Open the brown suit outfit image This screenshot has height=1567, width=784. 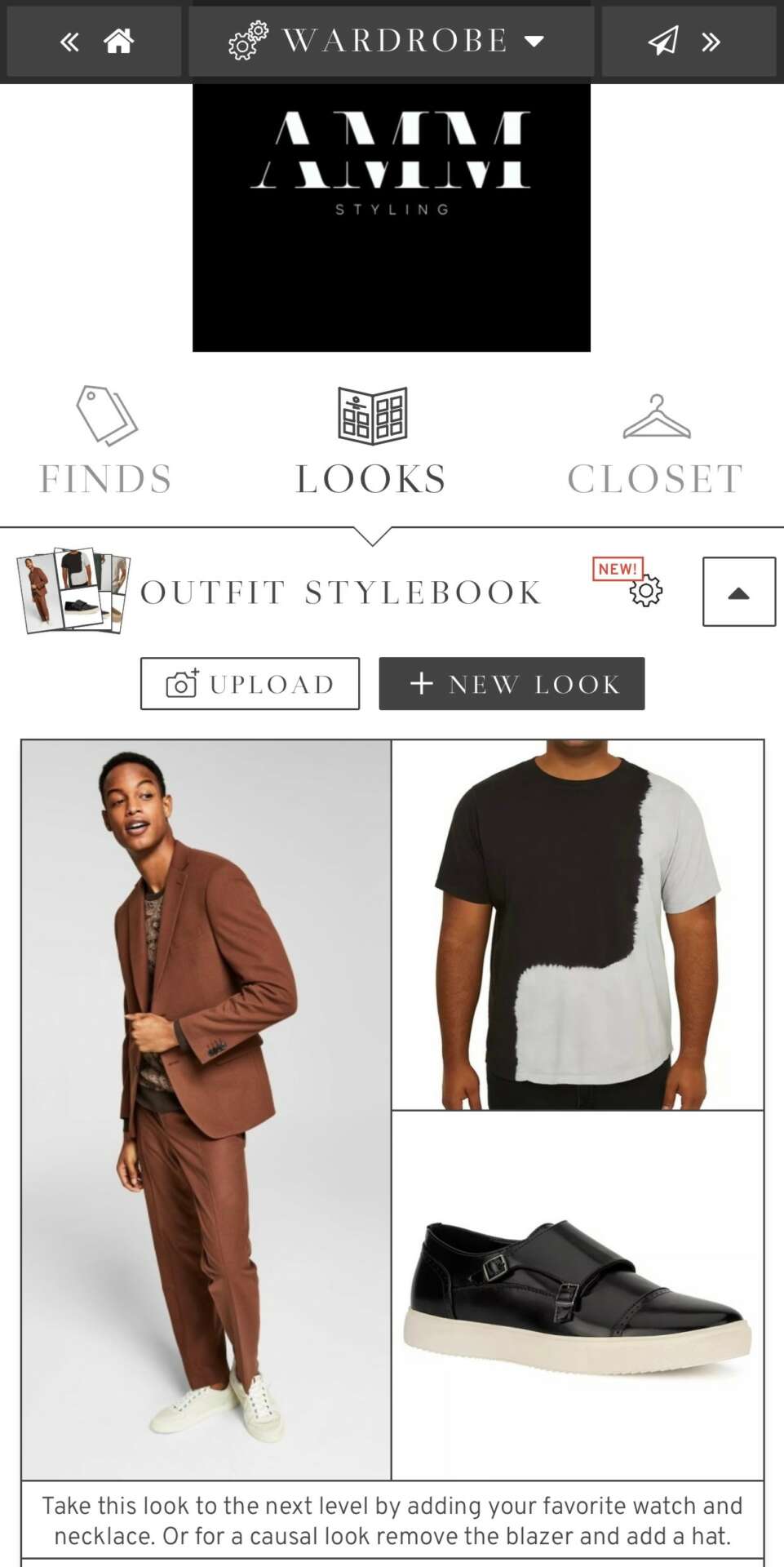(206, 1108)
